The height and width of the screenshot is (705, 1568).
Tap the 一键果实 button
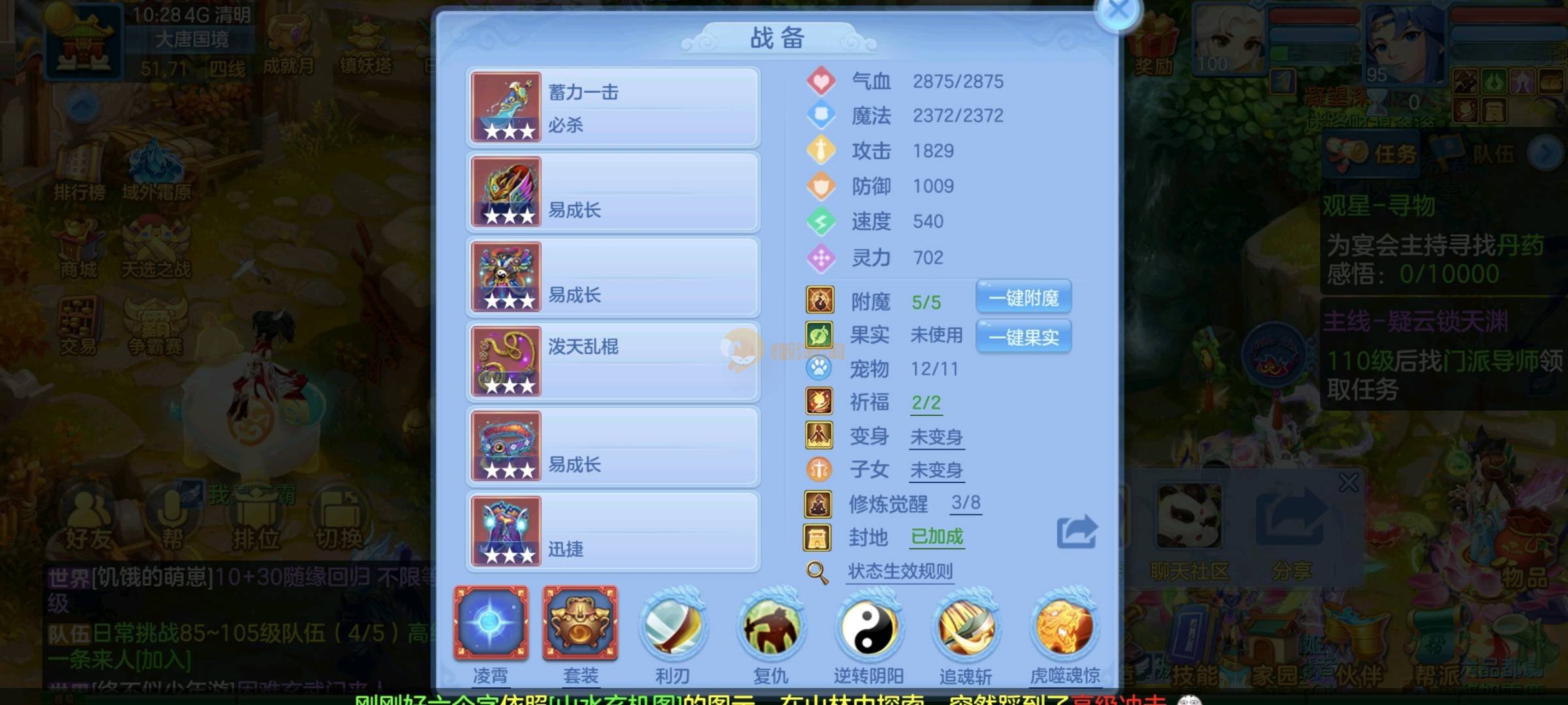tap(1023, 337)
